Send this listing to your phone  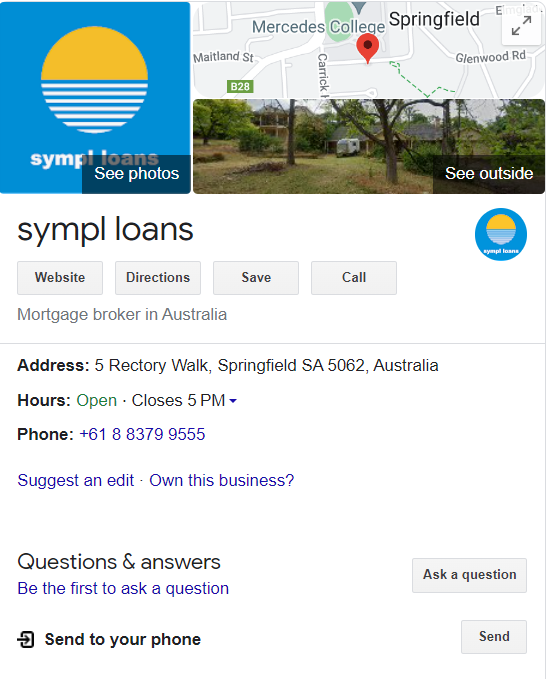pos(494,637)
